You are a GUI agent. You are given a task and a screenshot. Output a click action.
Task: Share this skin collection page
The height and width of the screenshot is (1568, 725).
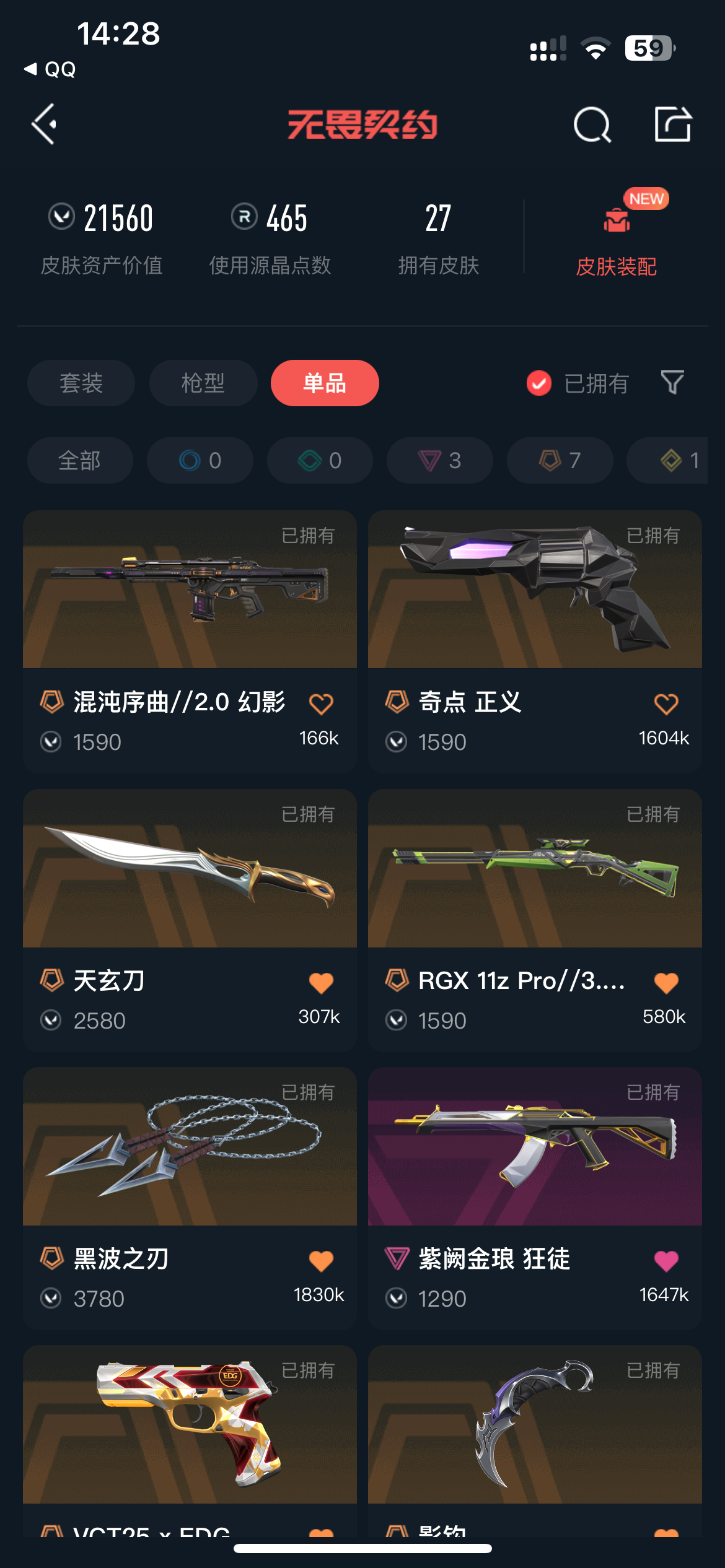[x=673, y=124]
